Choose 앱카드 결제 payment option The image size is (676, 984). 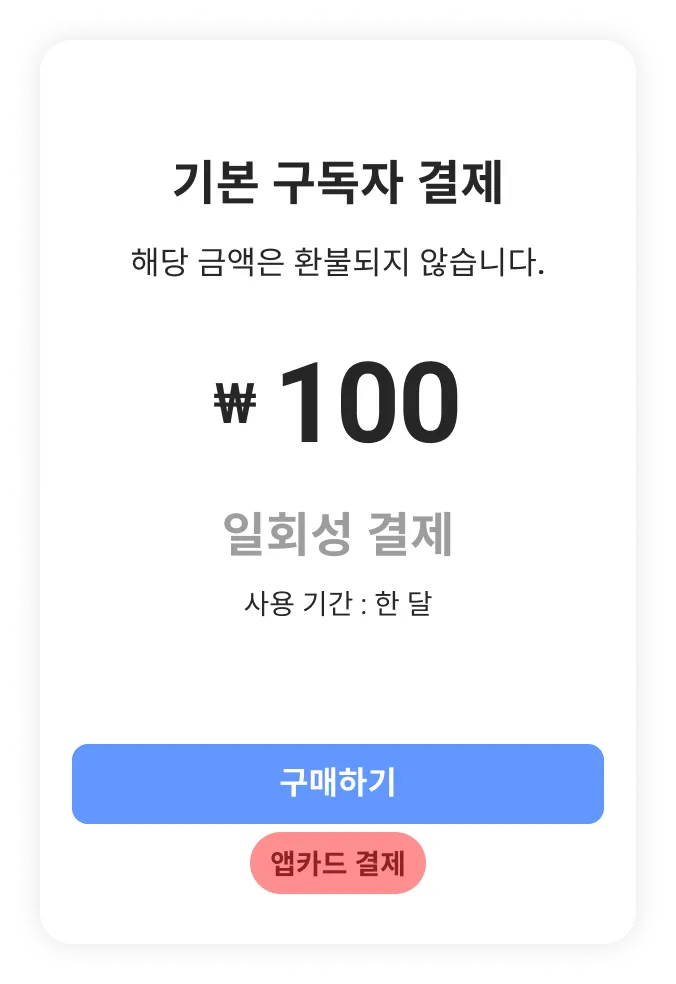tap(338, 862)
